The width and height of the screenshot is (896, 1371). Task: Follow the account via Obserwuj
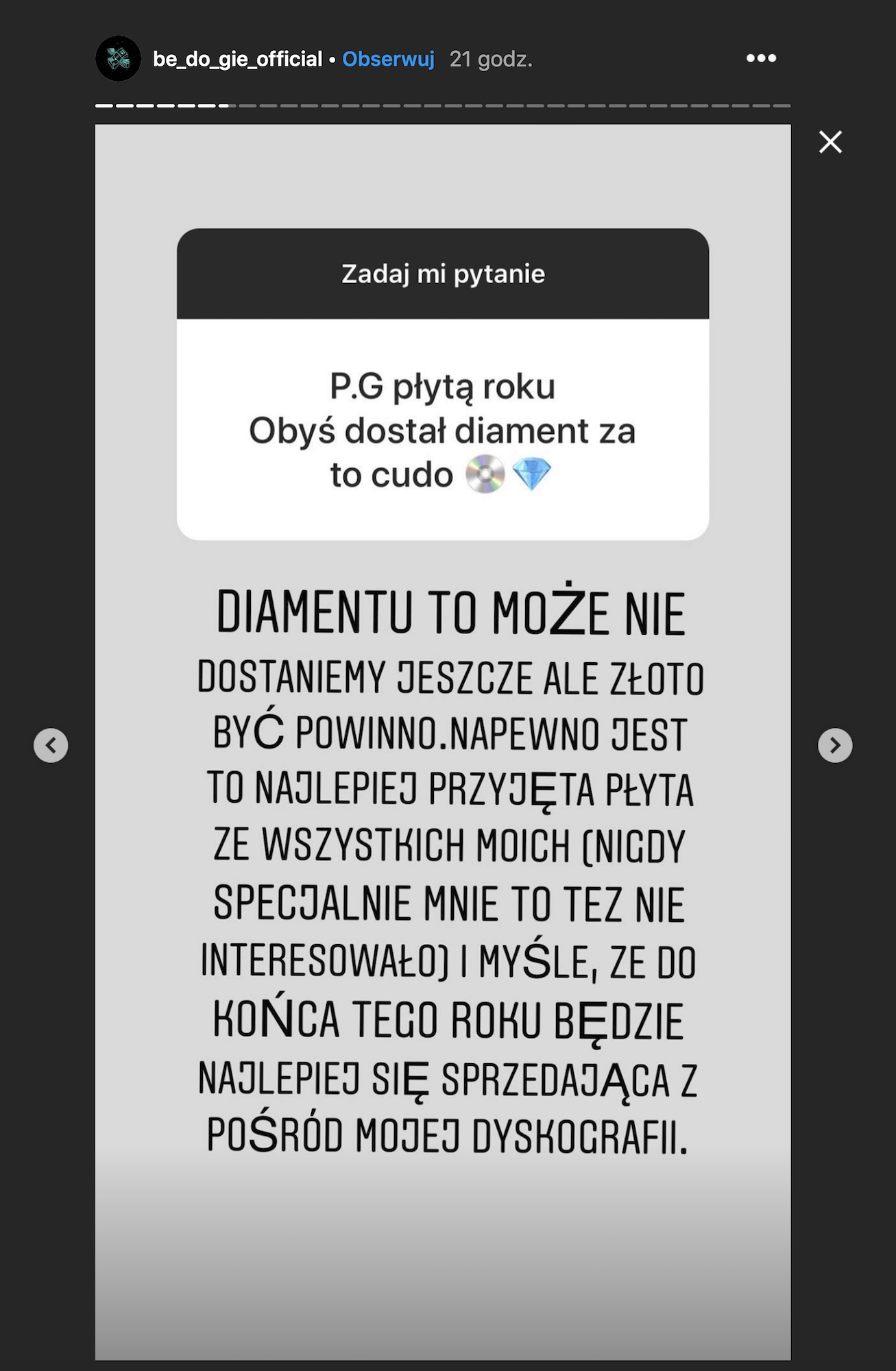pyautogui.click(x=388, y=59)
